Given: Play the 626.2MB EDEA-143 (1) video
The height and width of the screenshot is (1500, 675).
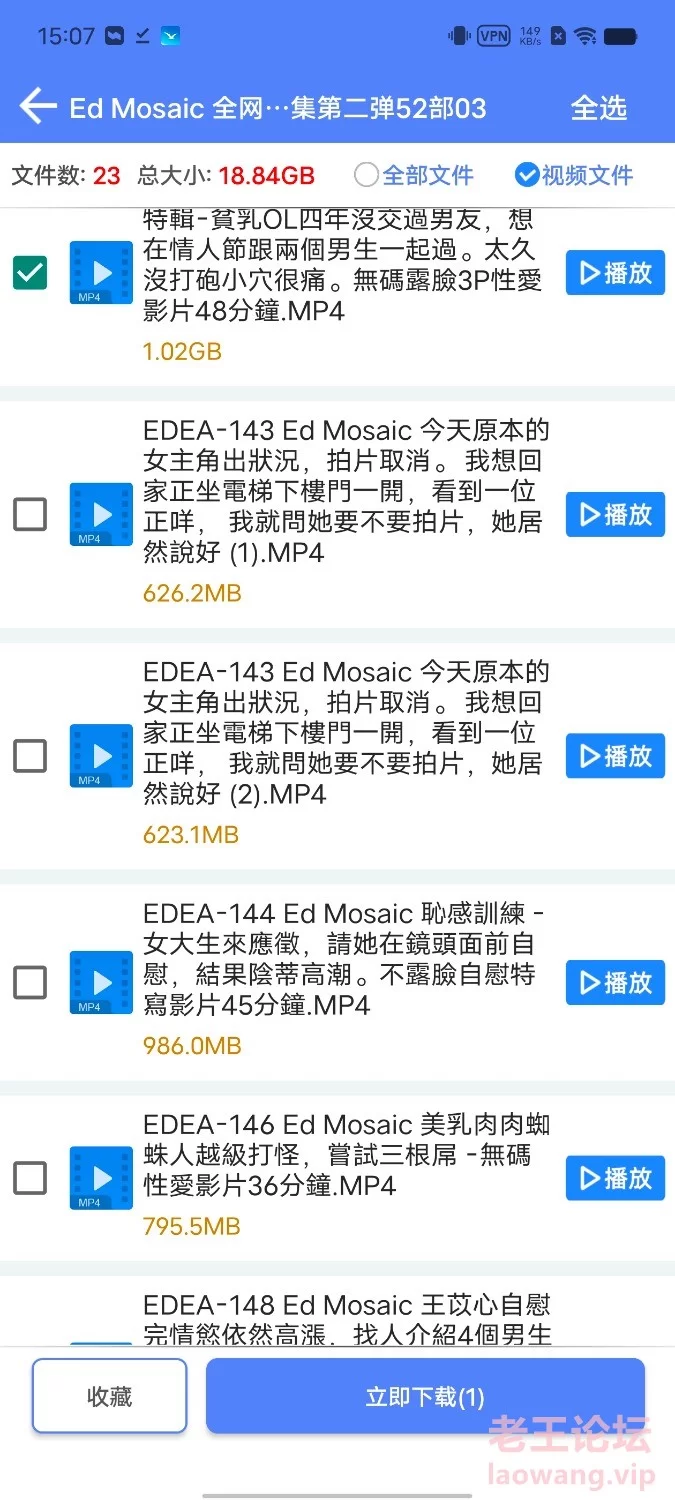Looking at the screenshot, I should pos(615,515).
